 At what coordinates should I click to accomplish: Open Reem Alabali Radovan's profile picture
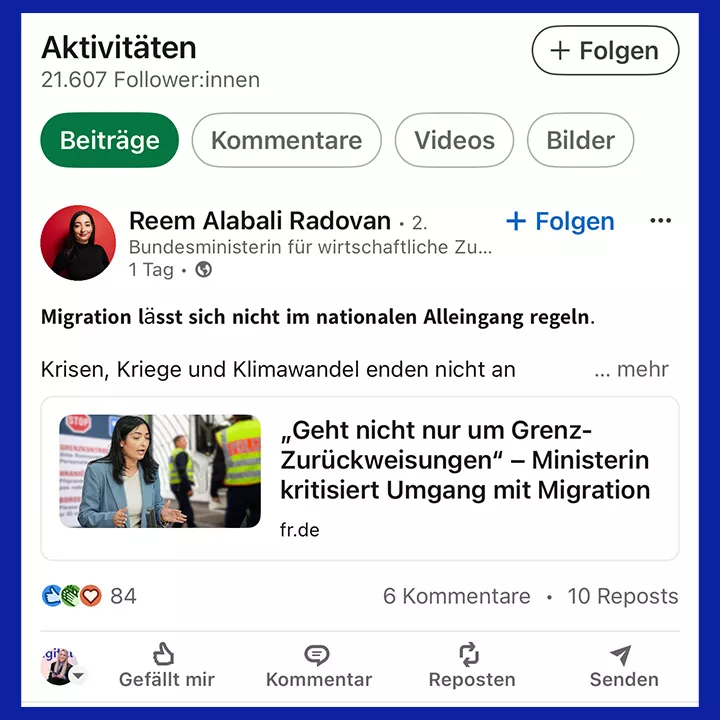78,243
